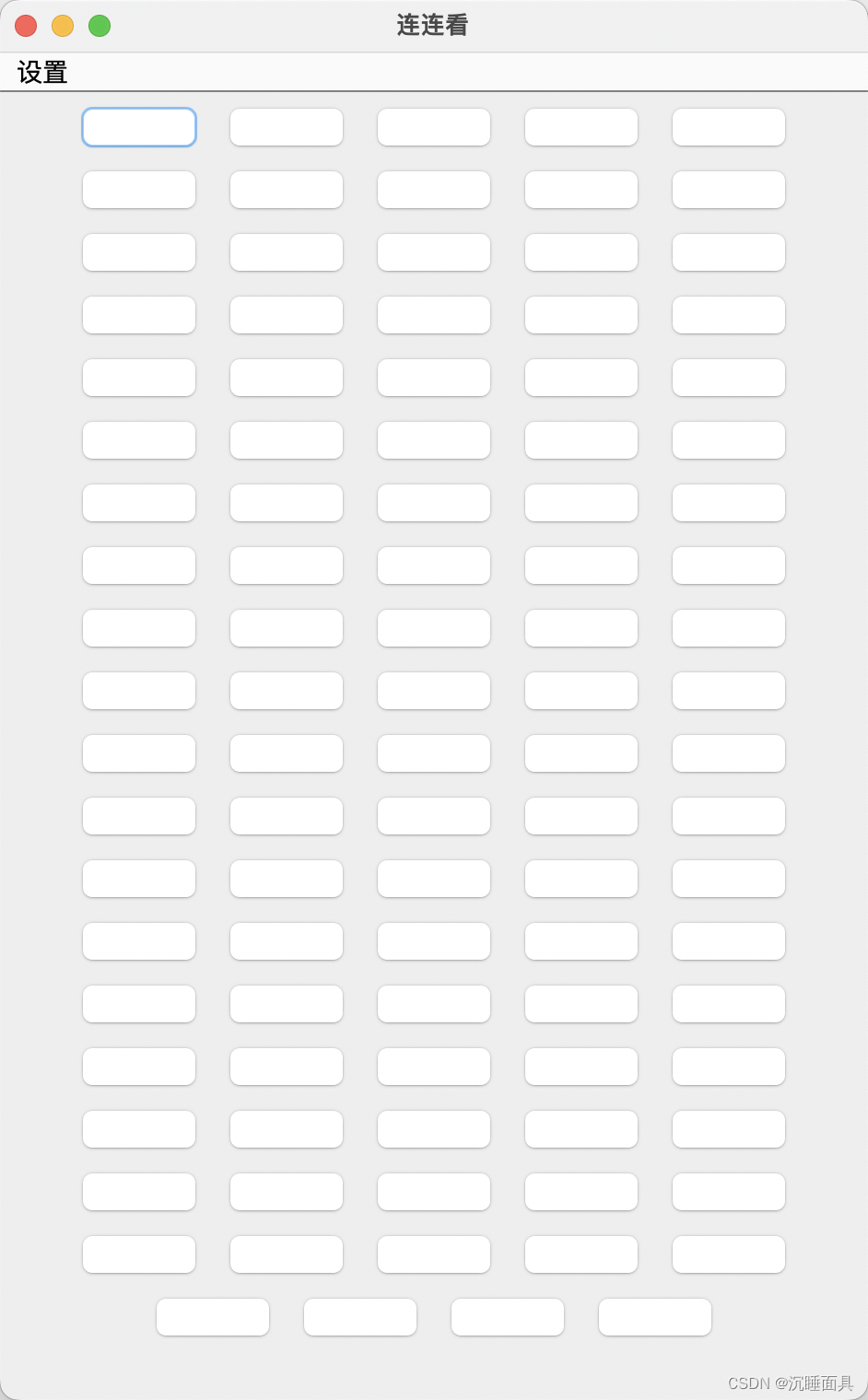Open the 设置 menu
868x1400 pixels.
(x=42, y=73)
